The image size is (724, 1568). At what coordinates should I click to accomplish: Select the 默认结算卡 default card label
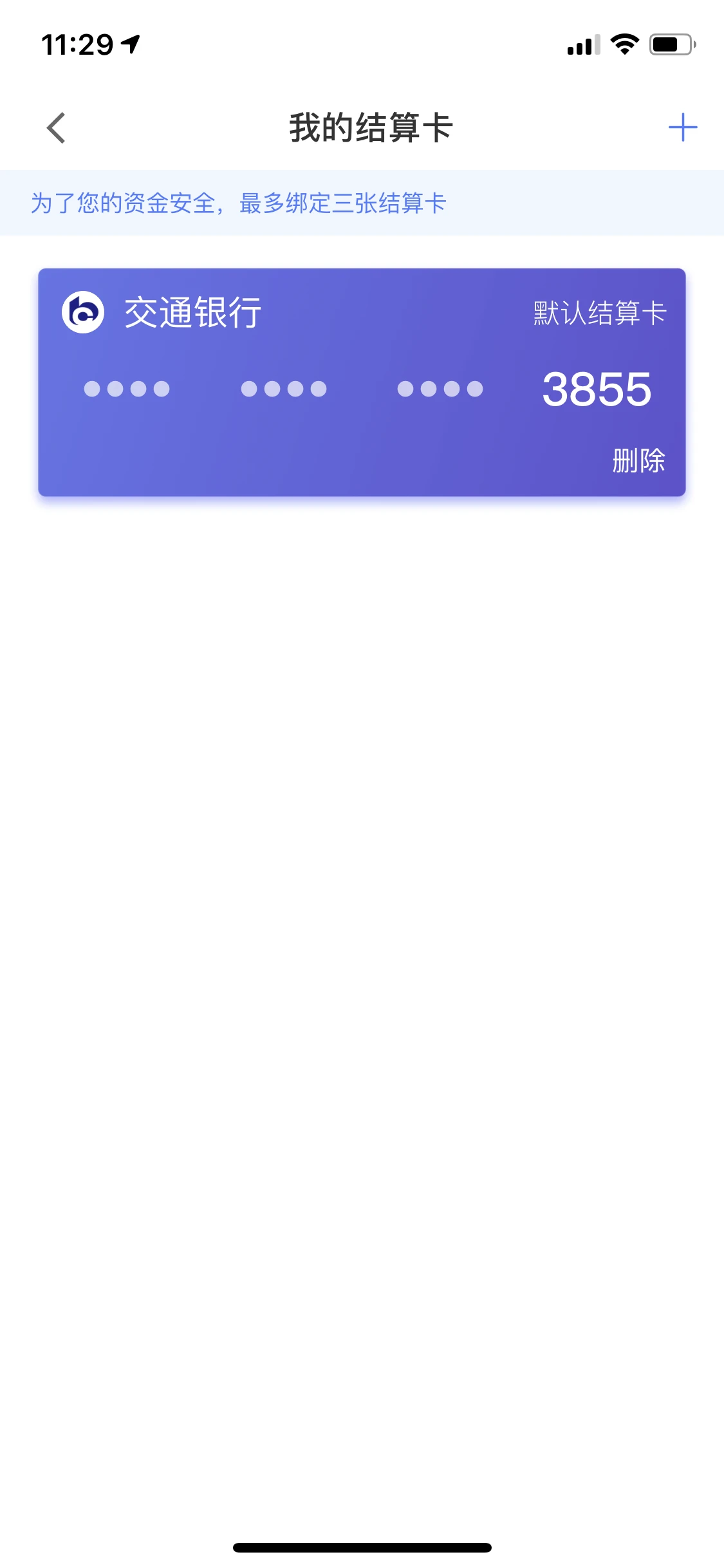tap(599, 312)
